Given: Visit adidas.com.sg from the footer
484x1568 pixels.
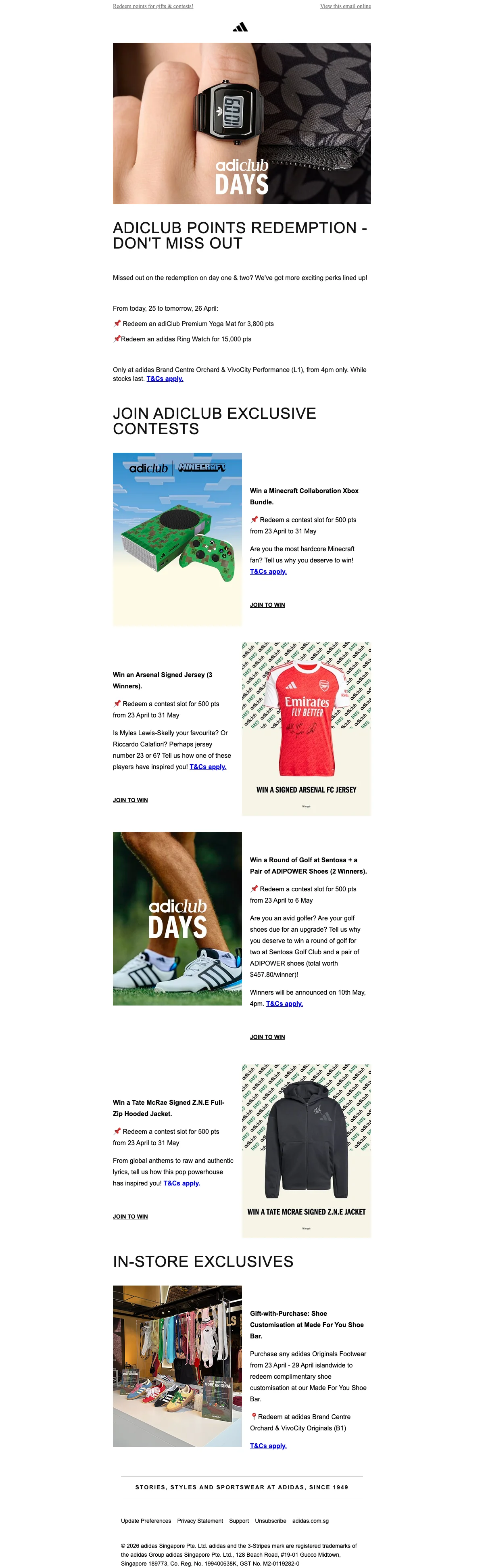Looking at the screenshot, I should pos(310,1520).
